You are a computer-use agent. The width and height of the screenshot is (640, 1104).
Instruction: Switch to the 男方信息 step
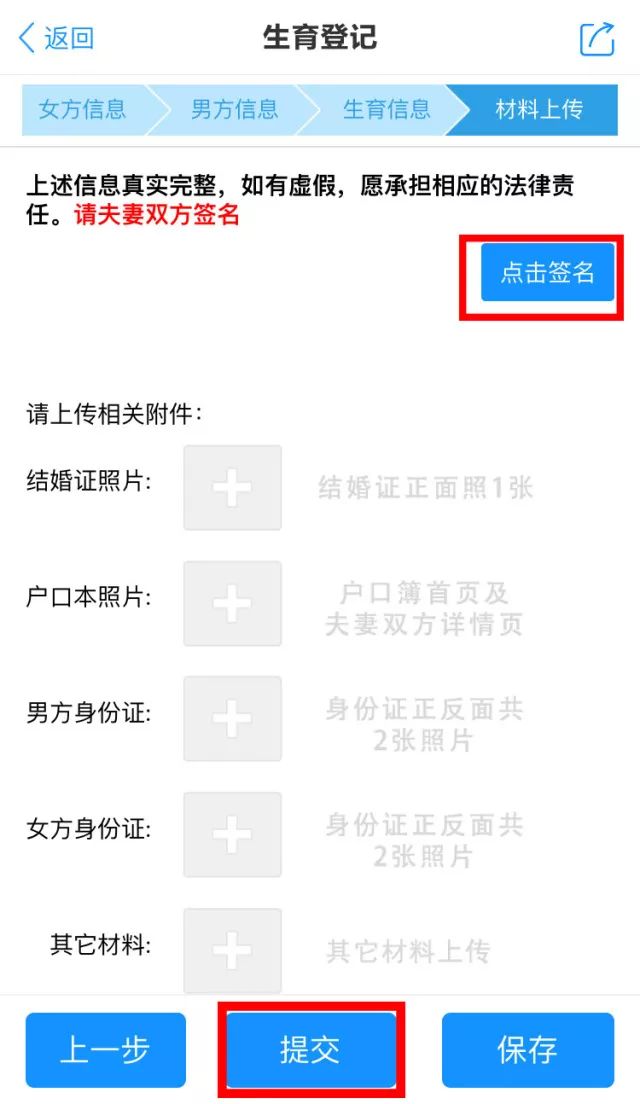click(235, 109)
